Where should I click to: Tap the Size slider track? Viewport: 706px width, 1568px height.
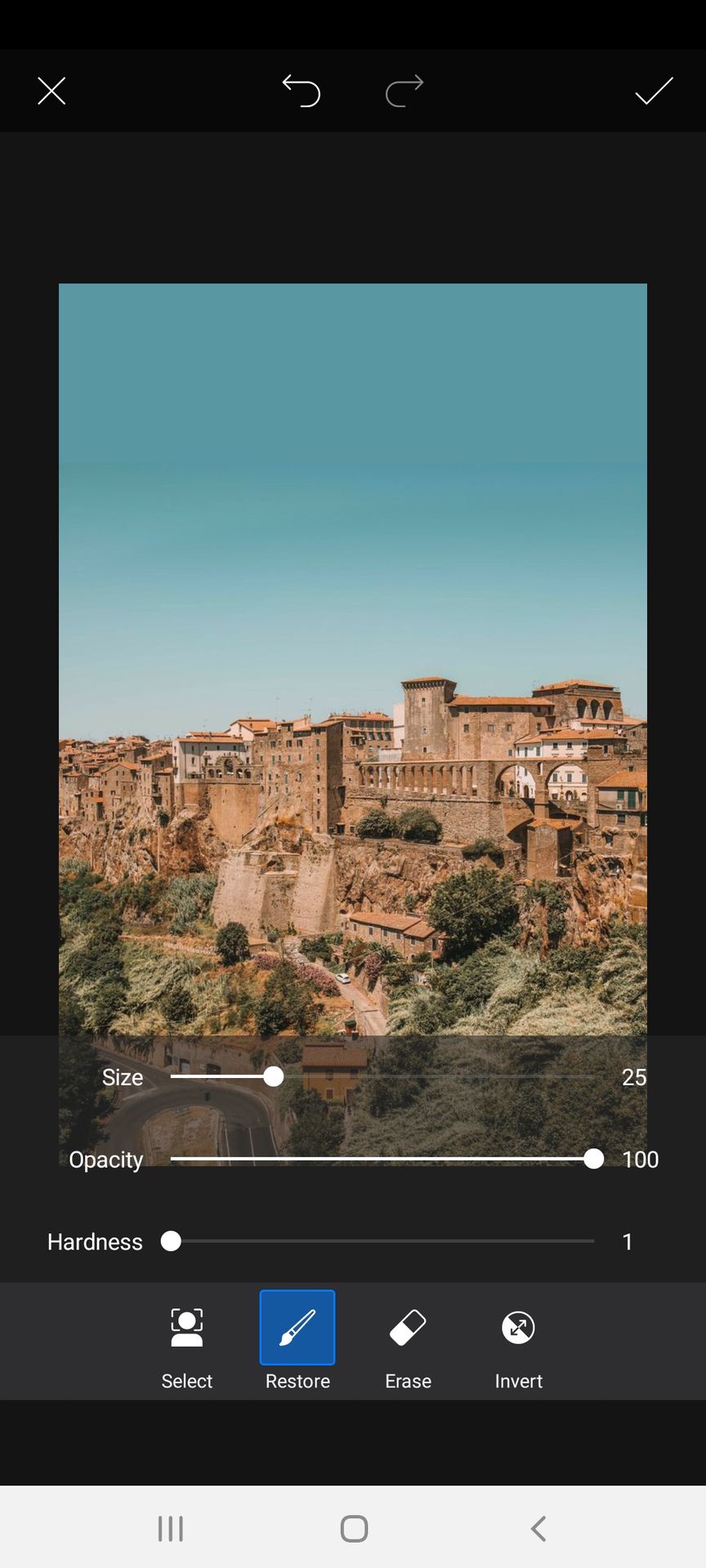pos(382,1077)
